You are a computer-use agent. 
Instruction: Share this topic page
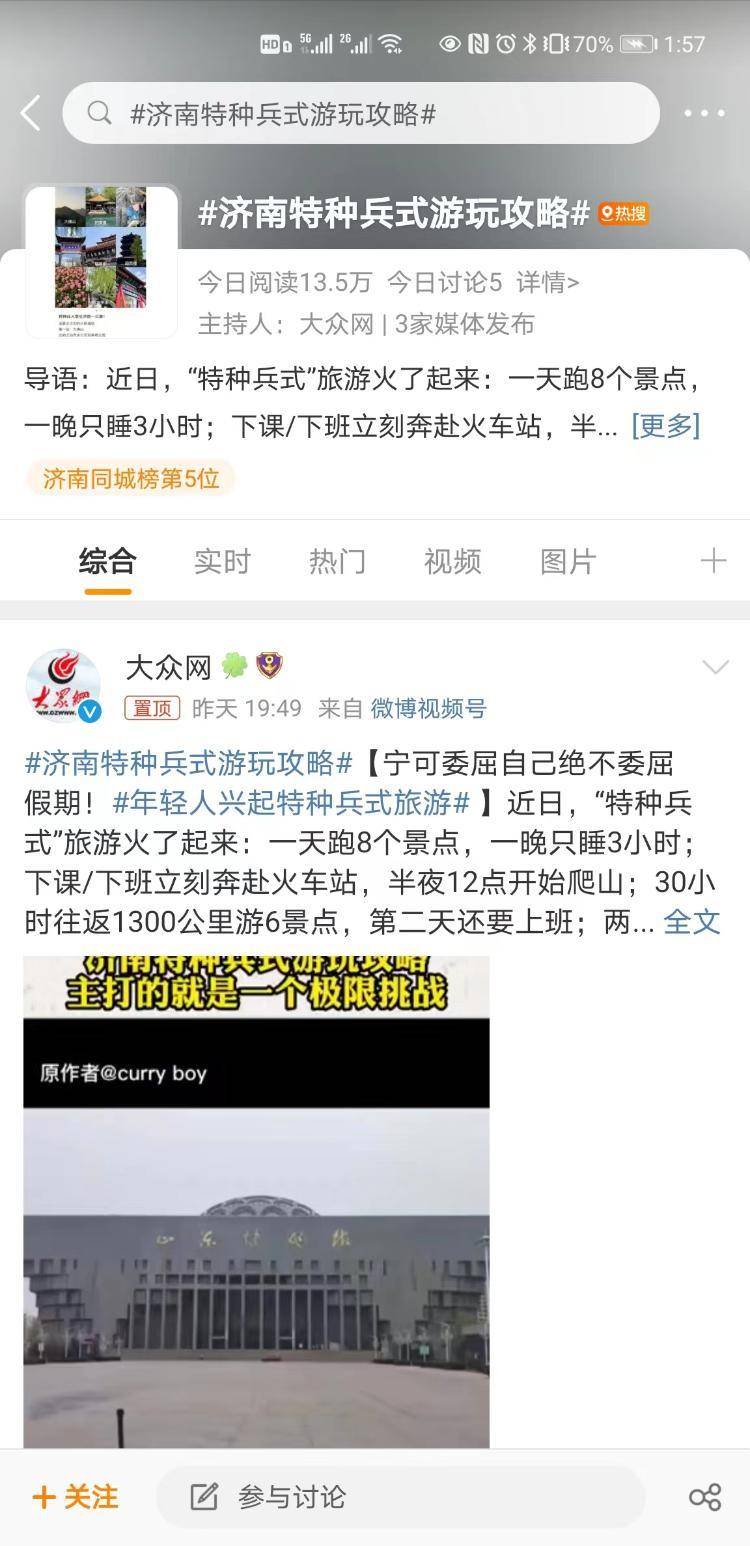pos(705,1497)
